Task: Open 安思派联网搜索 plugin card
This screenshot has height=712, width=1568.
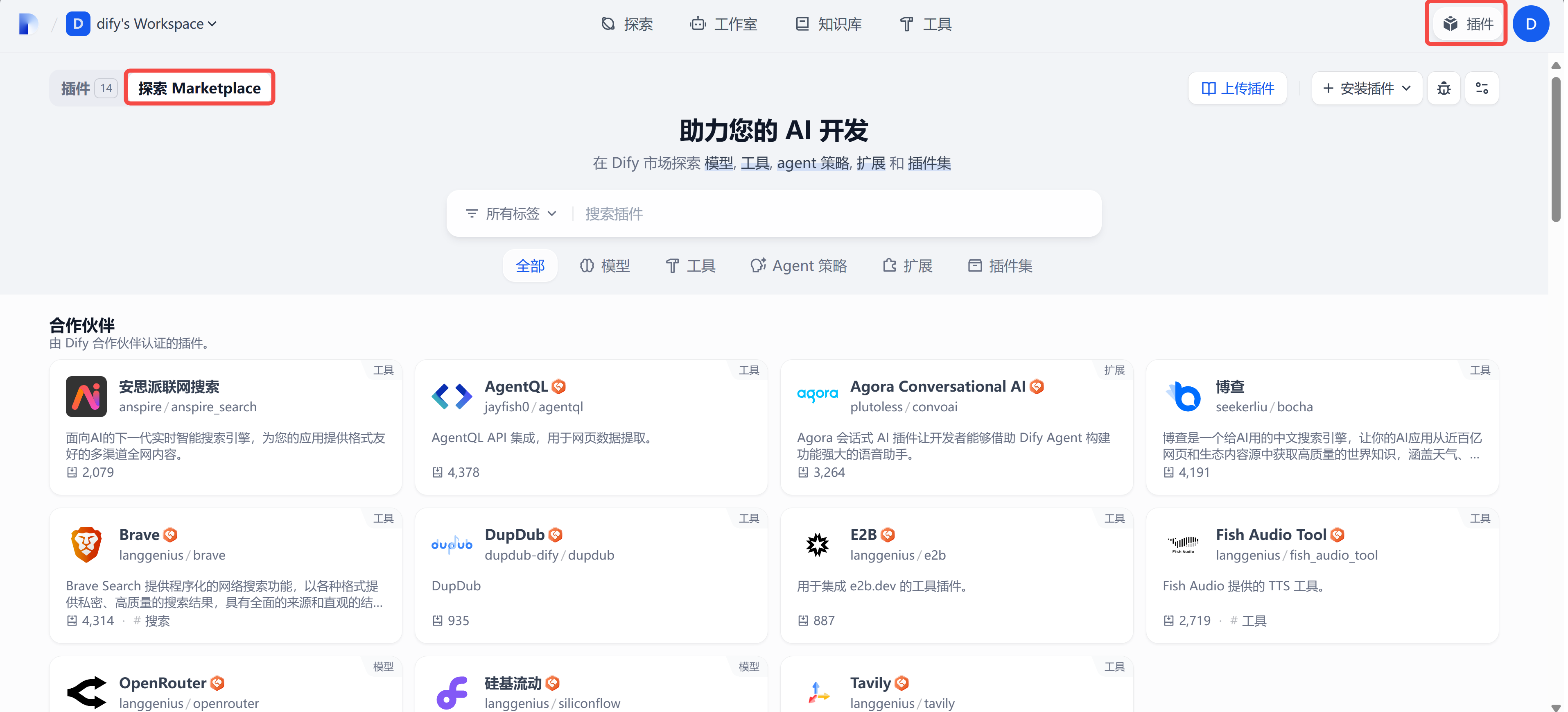Action: pos(225,427)
